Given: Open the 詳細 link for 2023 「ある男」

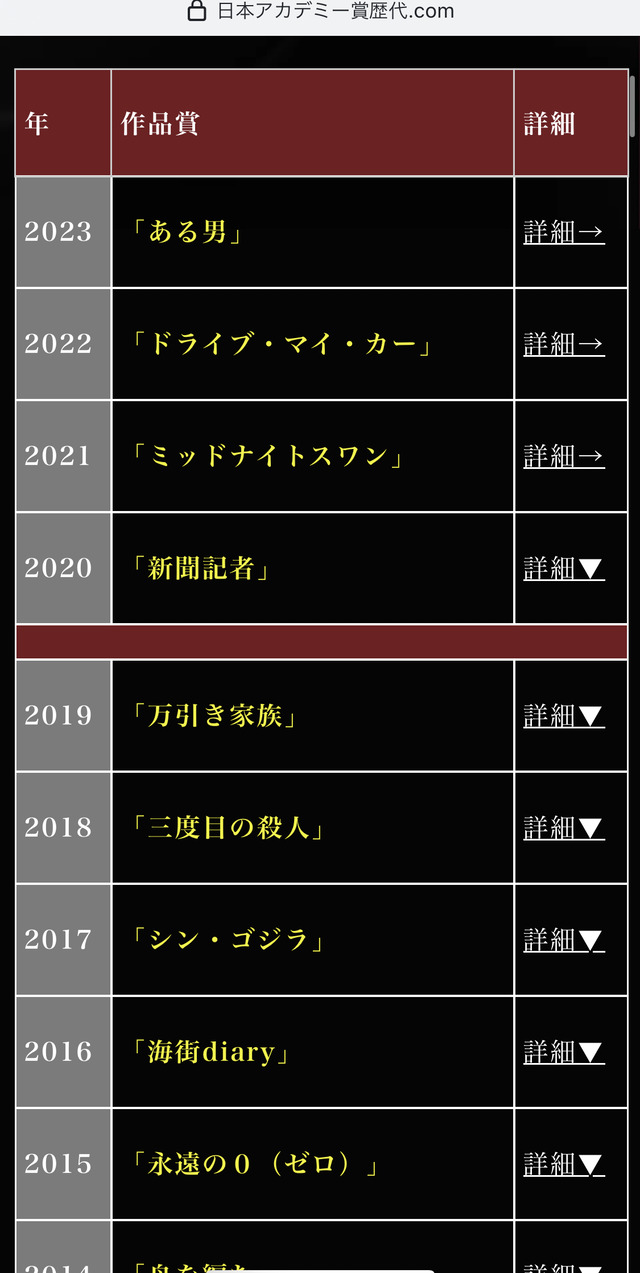Looking at the screenshot, I should (x=564, y=232).
